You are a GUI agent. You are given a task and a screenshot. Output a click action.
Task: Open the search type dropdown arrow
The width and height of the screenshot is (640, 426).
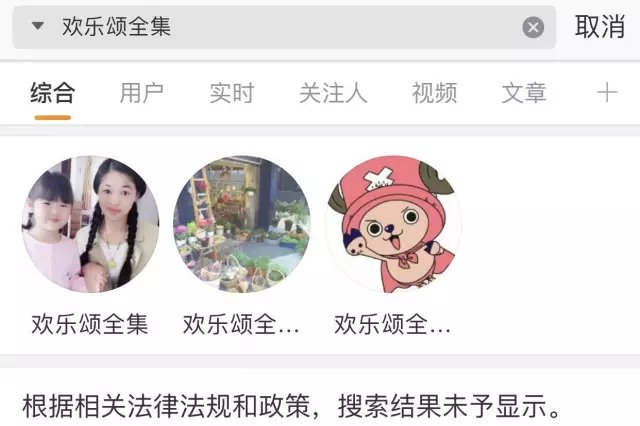coord(38,27)
